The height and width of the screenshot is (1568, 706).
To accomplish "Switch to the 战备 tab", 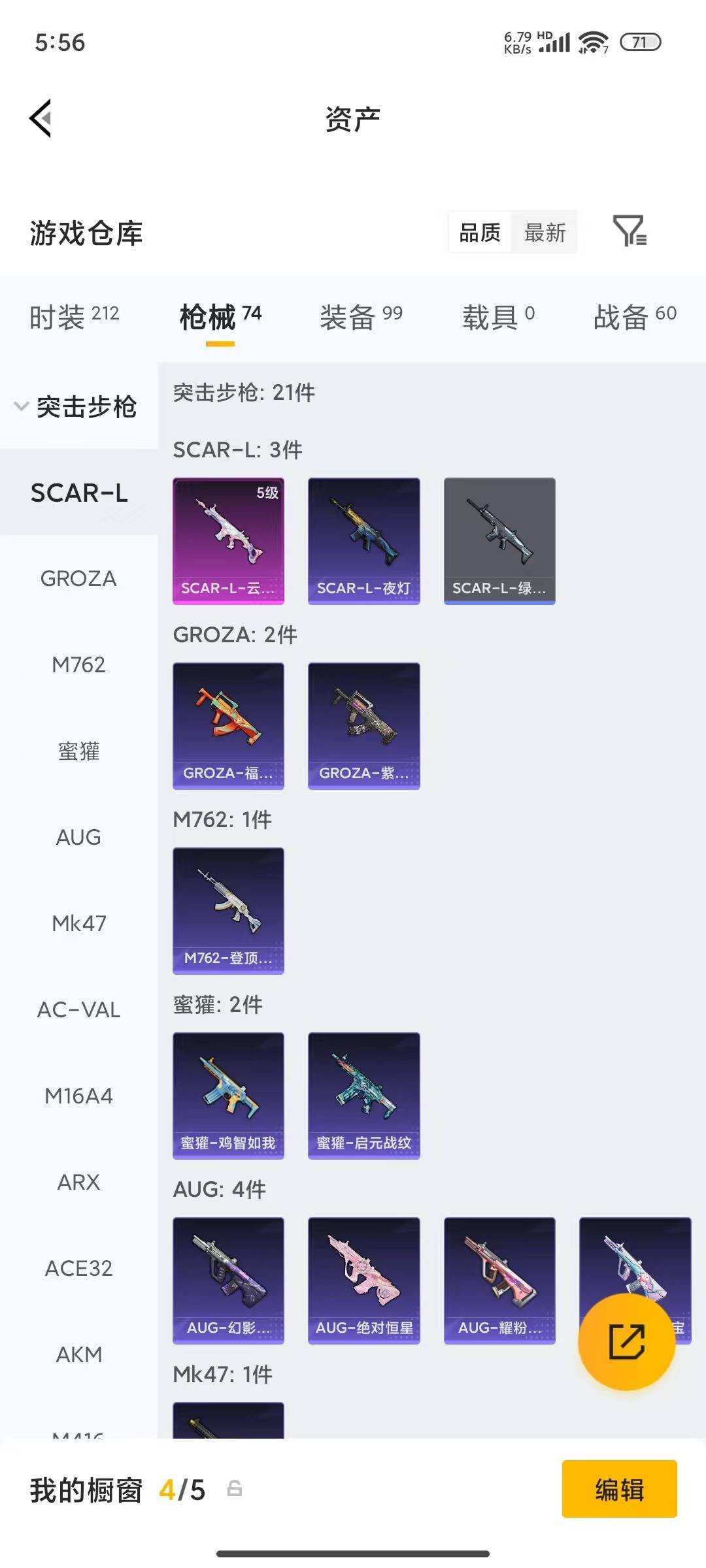I will point(635,316).
